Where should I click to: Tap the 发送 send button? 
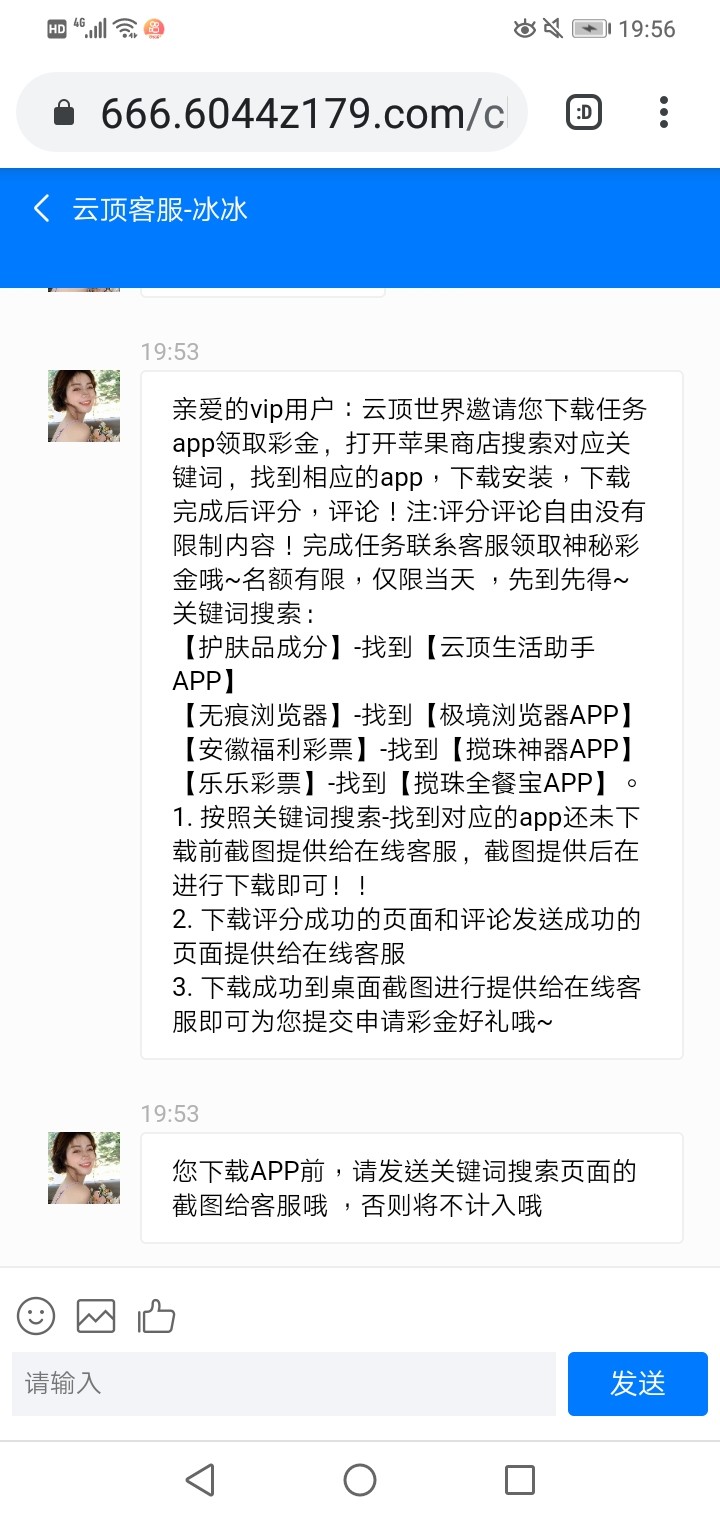[x=637, y=1384]
